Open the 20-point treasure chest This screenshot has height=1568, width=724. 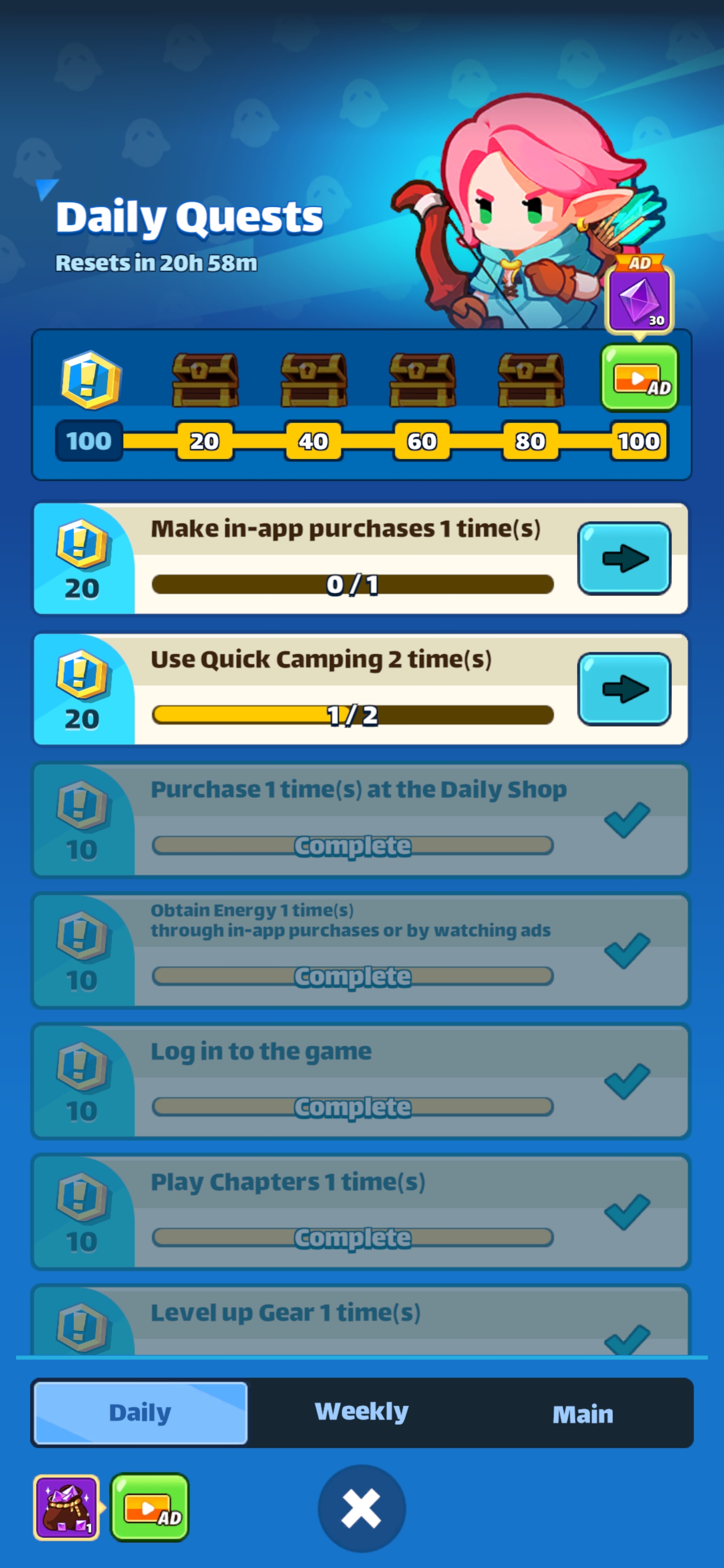coord(205,380)
